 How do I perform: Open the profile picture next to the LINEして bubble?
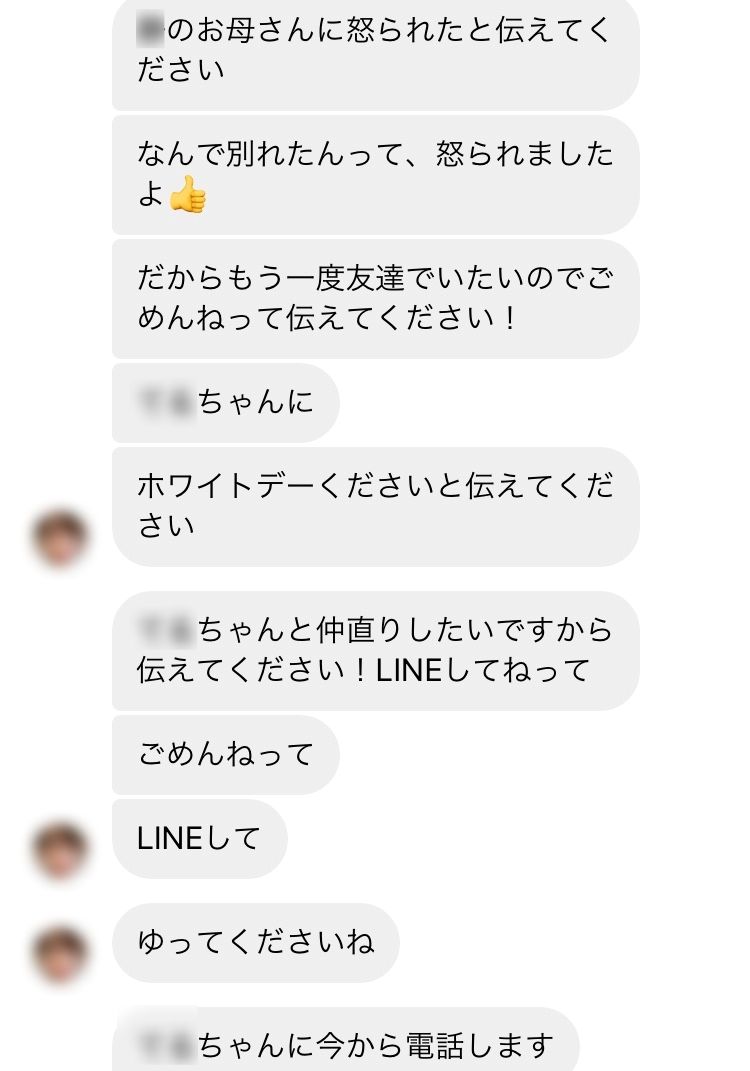point(60,850)
